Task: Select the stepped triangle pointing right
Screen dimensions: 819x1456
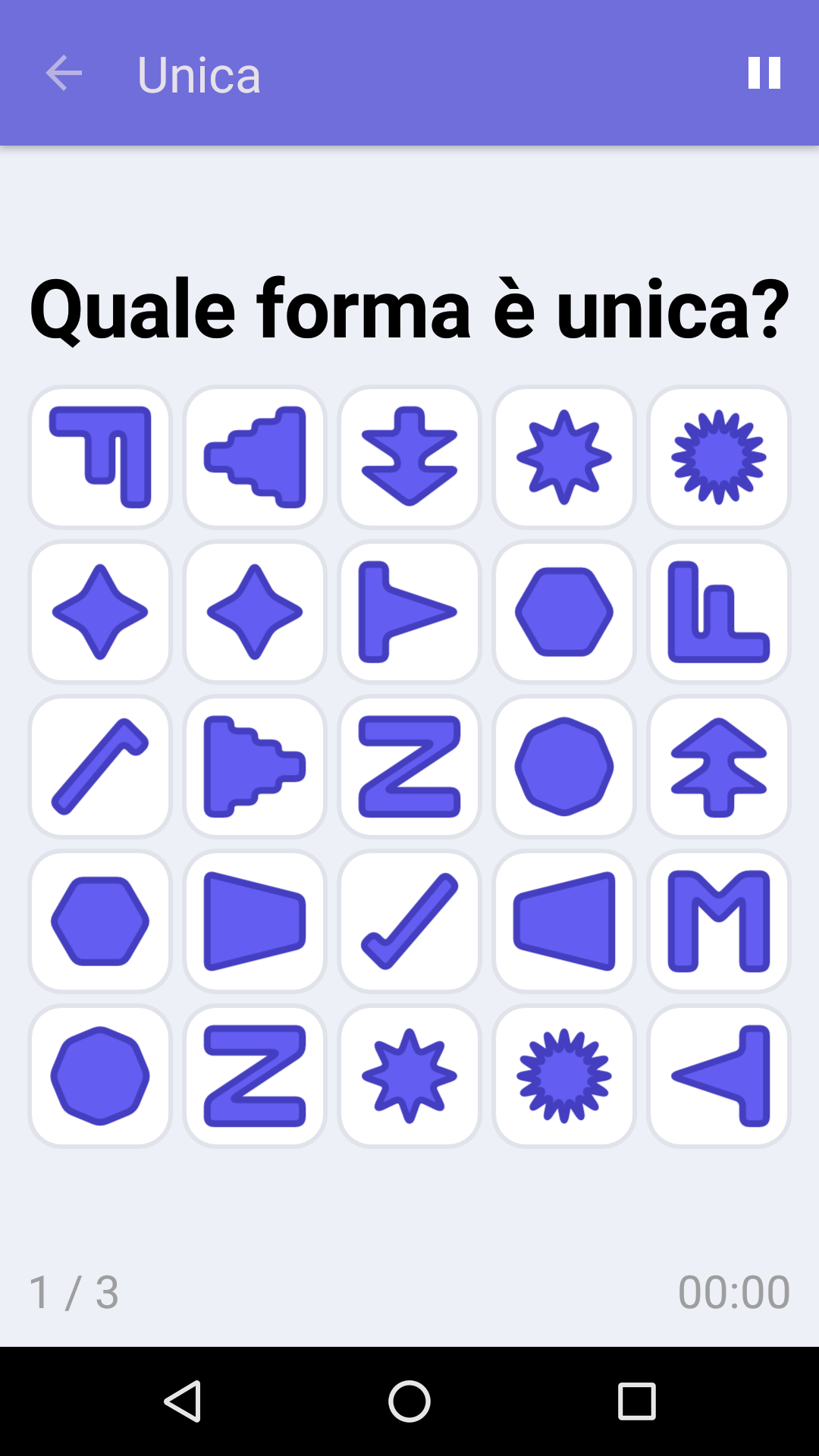Action: click(x=255, y=767)
